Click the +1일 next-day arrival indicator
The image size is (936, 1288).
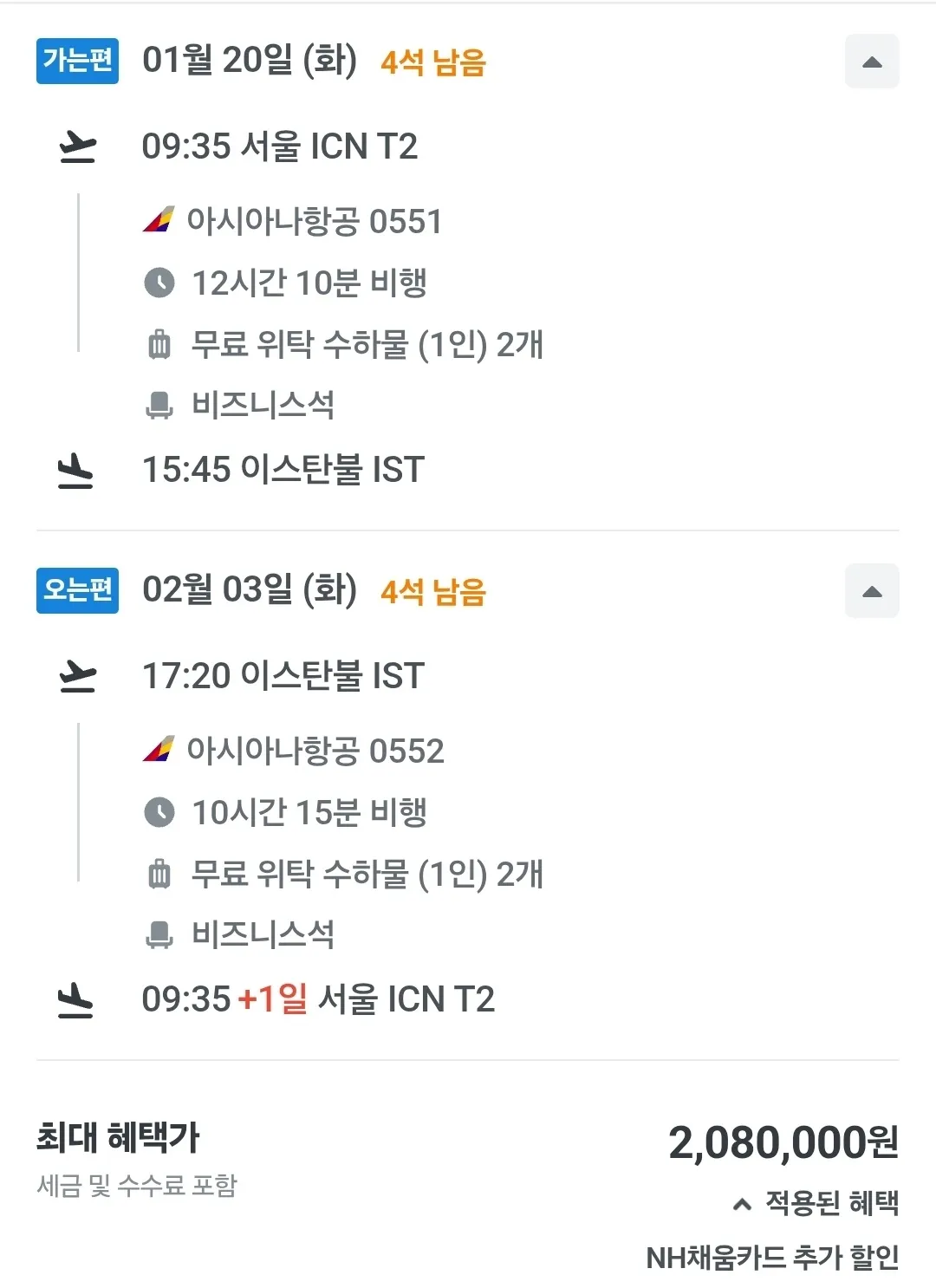(x=272, y=999)
